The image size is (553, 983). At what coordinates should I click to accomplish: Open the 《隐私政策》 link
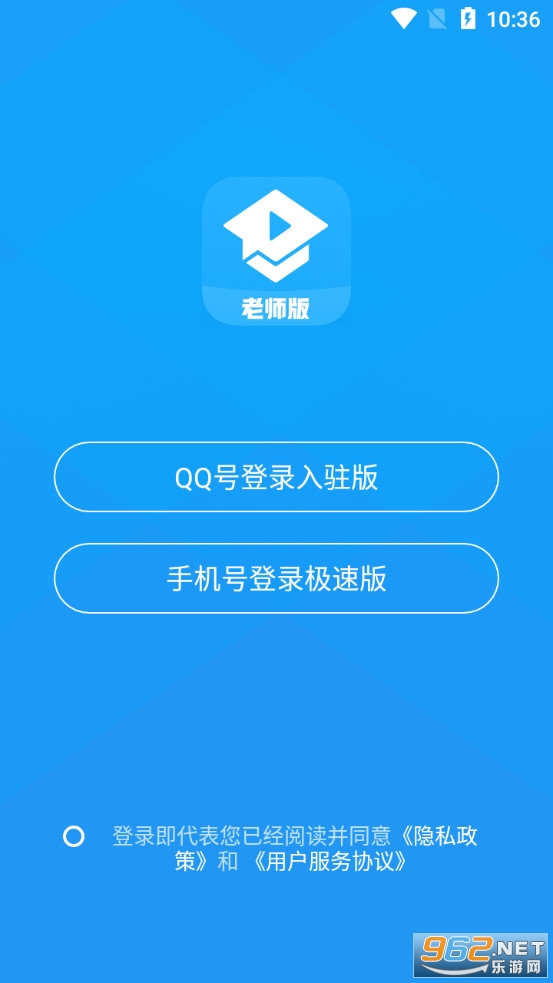coord(438,835)
